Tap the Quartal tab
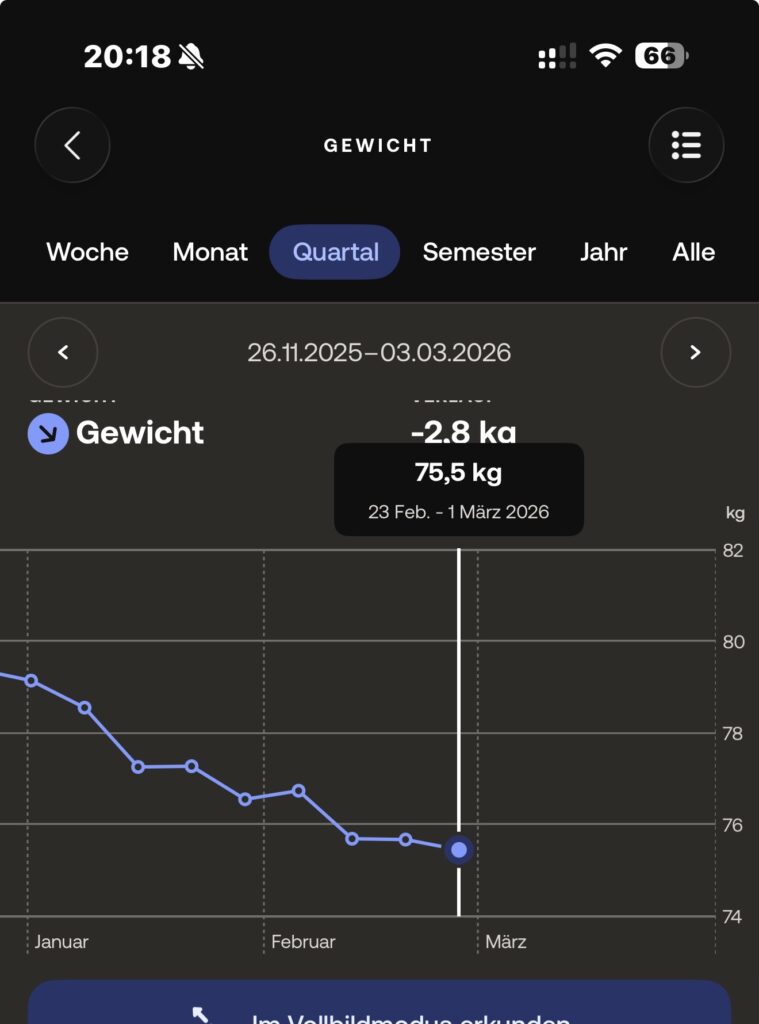 click(335, 252)
